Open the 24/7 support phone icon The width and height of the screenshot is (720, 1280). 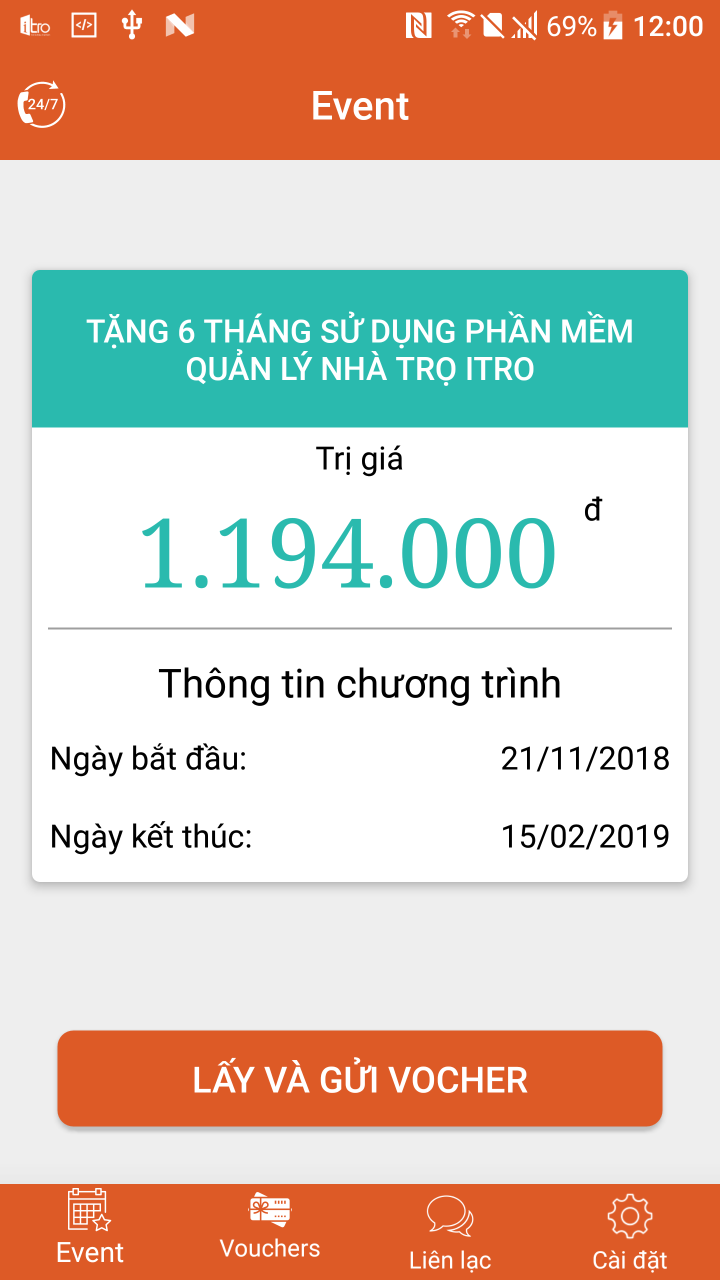tap(41, 105)
